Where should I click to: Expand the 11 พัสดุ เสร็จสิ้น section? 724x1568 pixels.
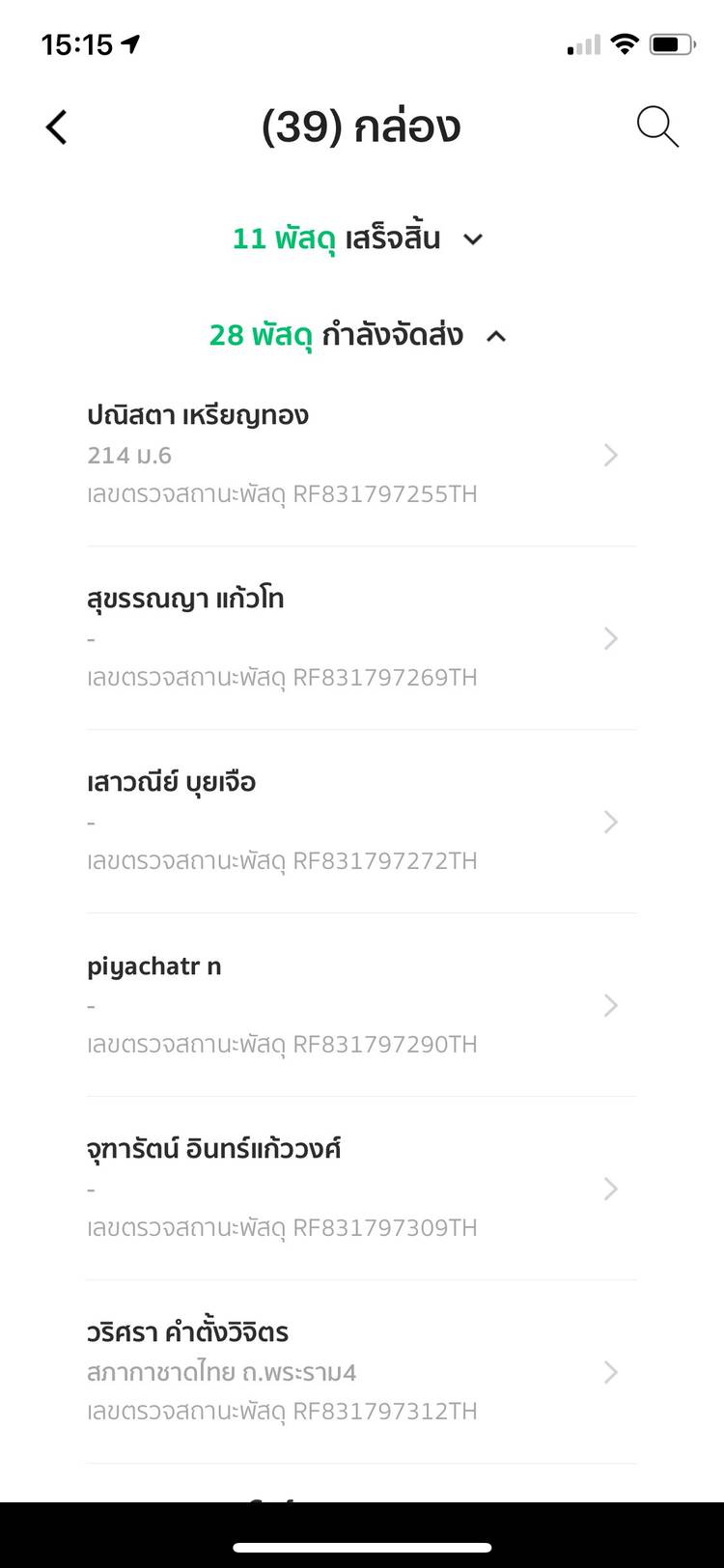tap(357, 238)
